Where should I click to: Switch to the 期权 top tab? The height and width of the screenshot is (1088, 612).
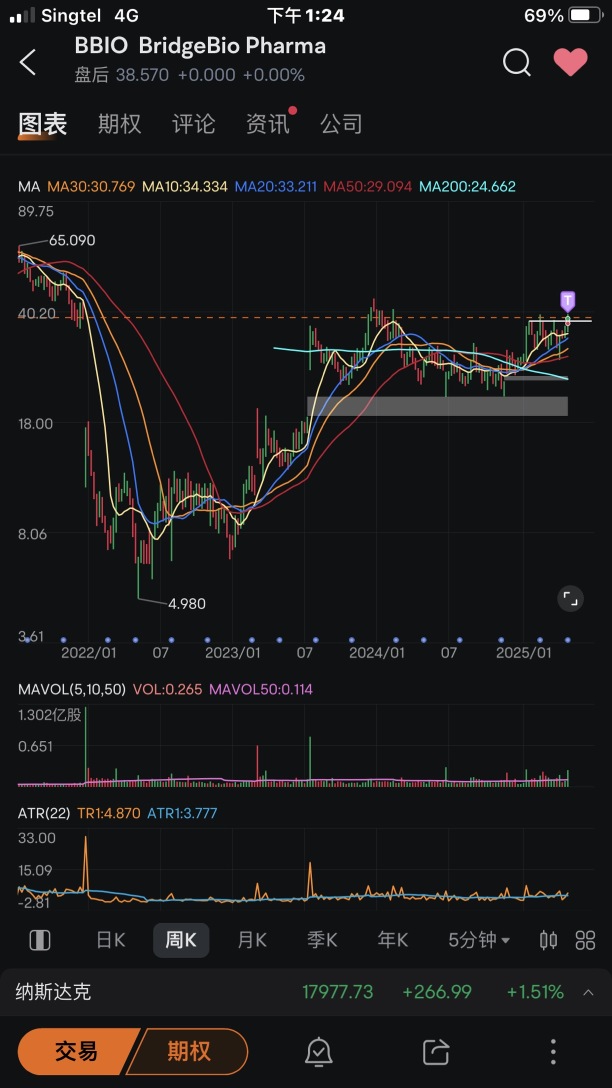[119, 124]
